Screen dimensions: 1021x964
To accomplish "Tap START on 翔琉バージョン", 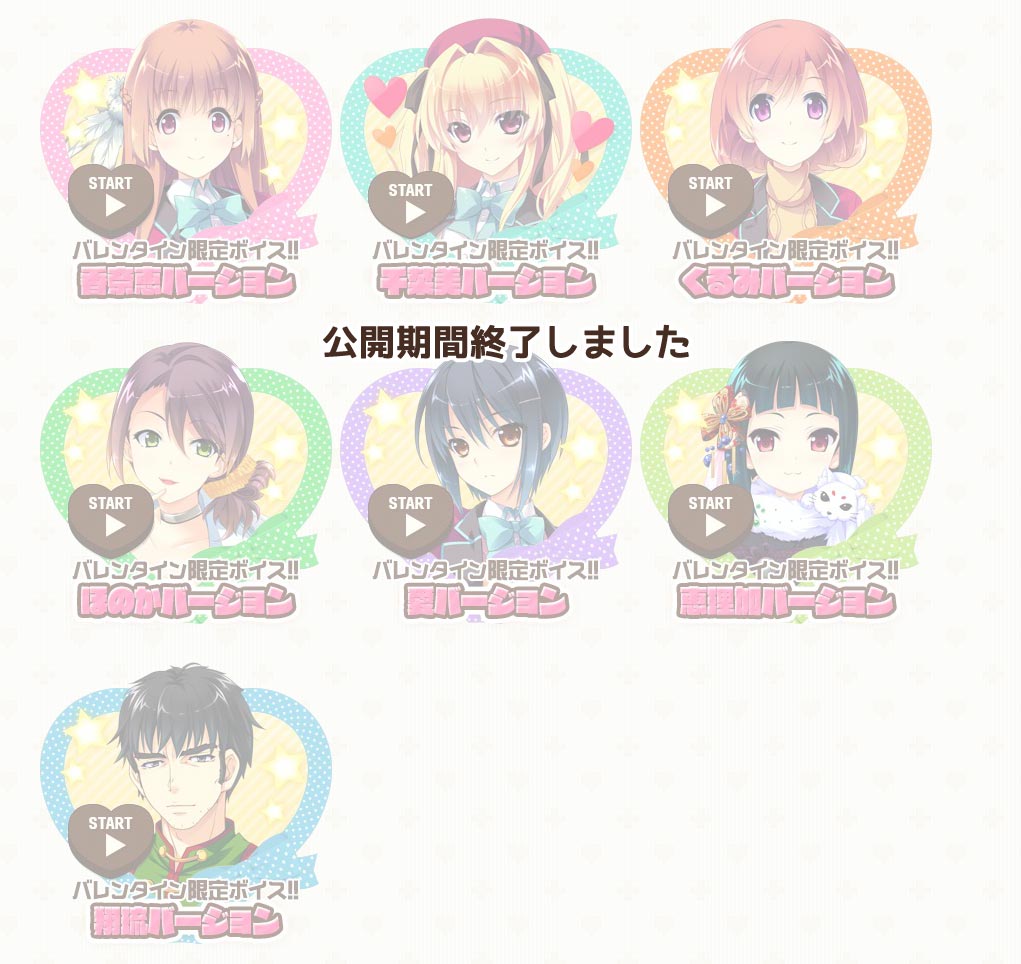I will point(111,838).
